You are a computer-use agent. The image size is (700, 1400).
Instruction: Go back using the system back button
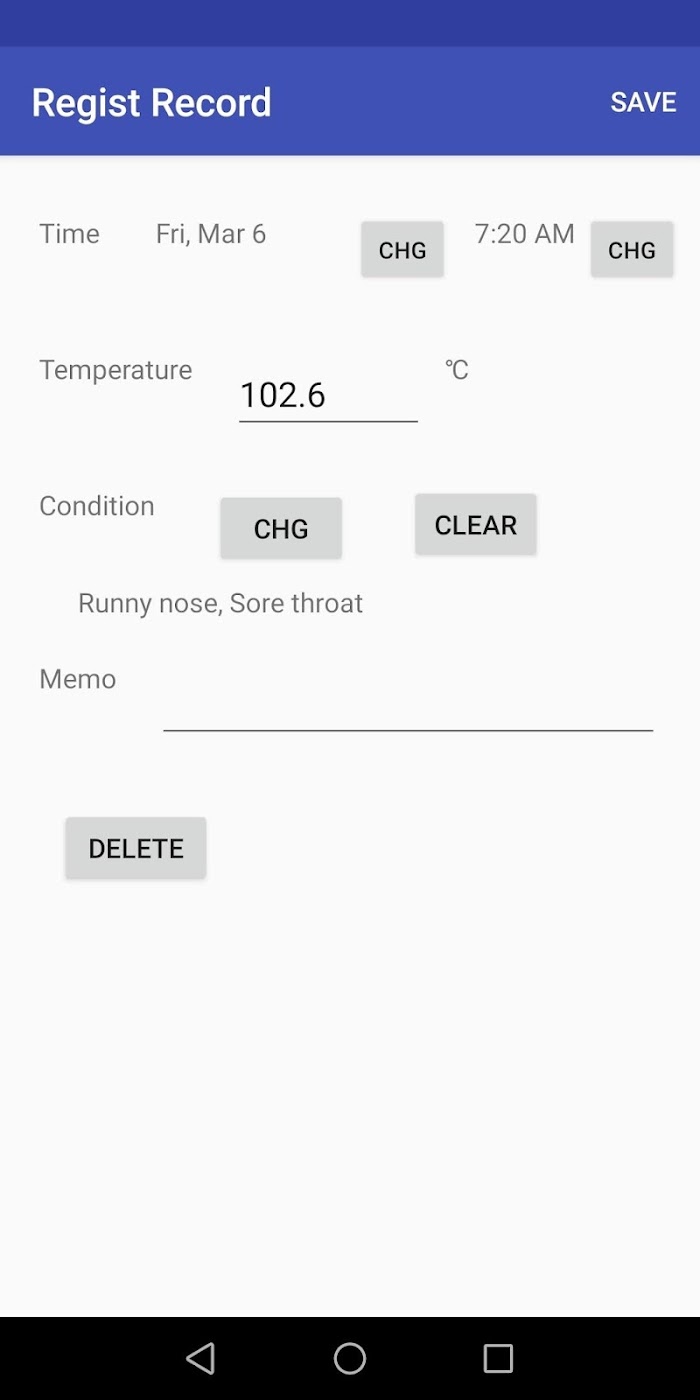click(x=201, y=1358)
